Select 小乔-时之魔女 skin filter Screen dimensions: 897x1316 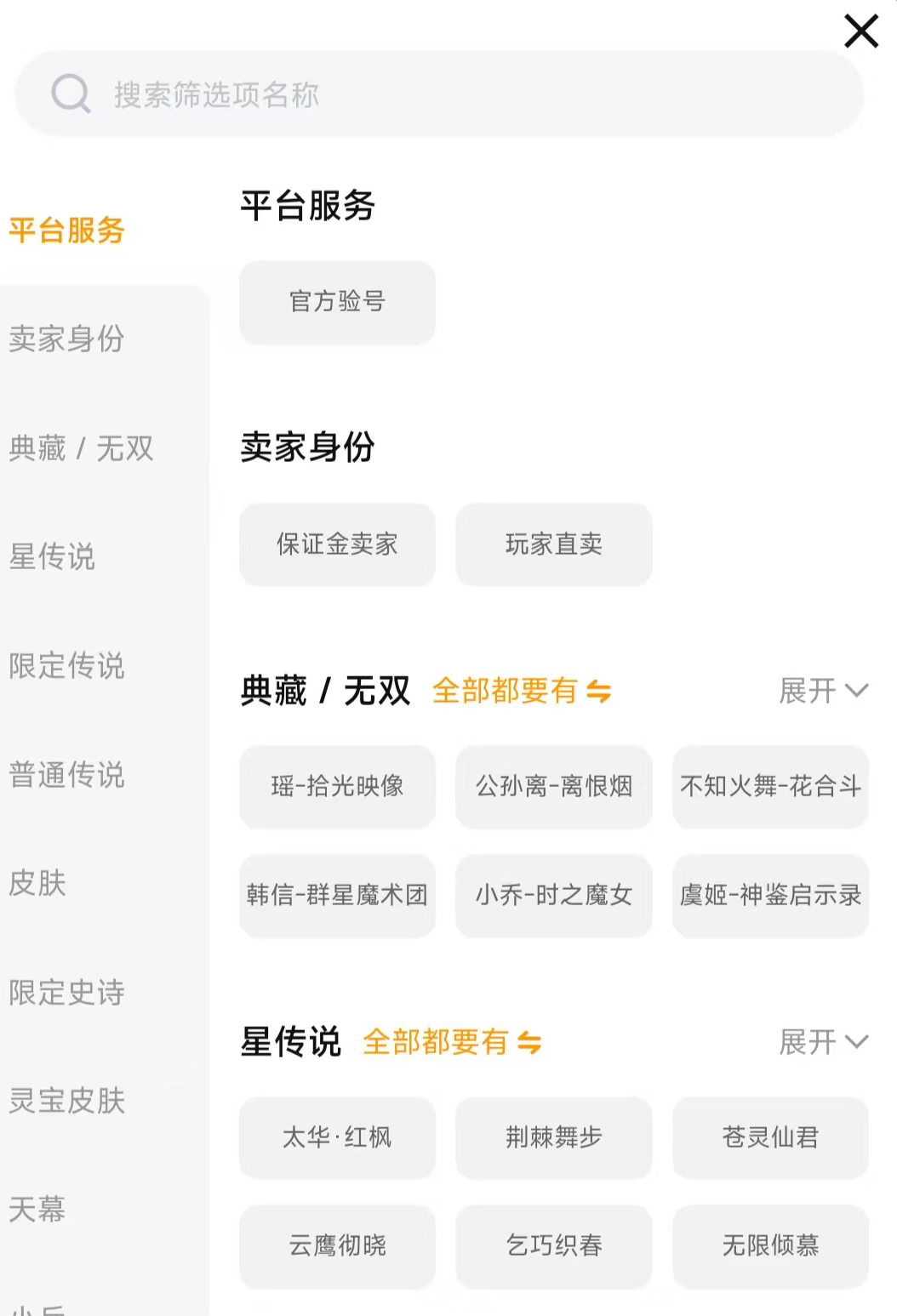point(554,896)
